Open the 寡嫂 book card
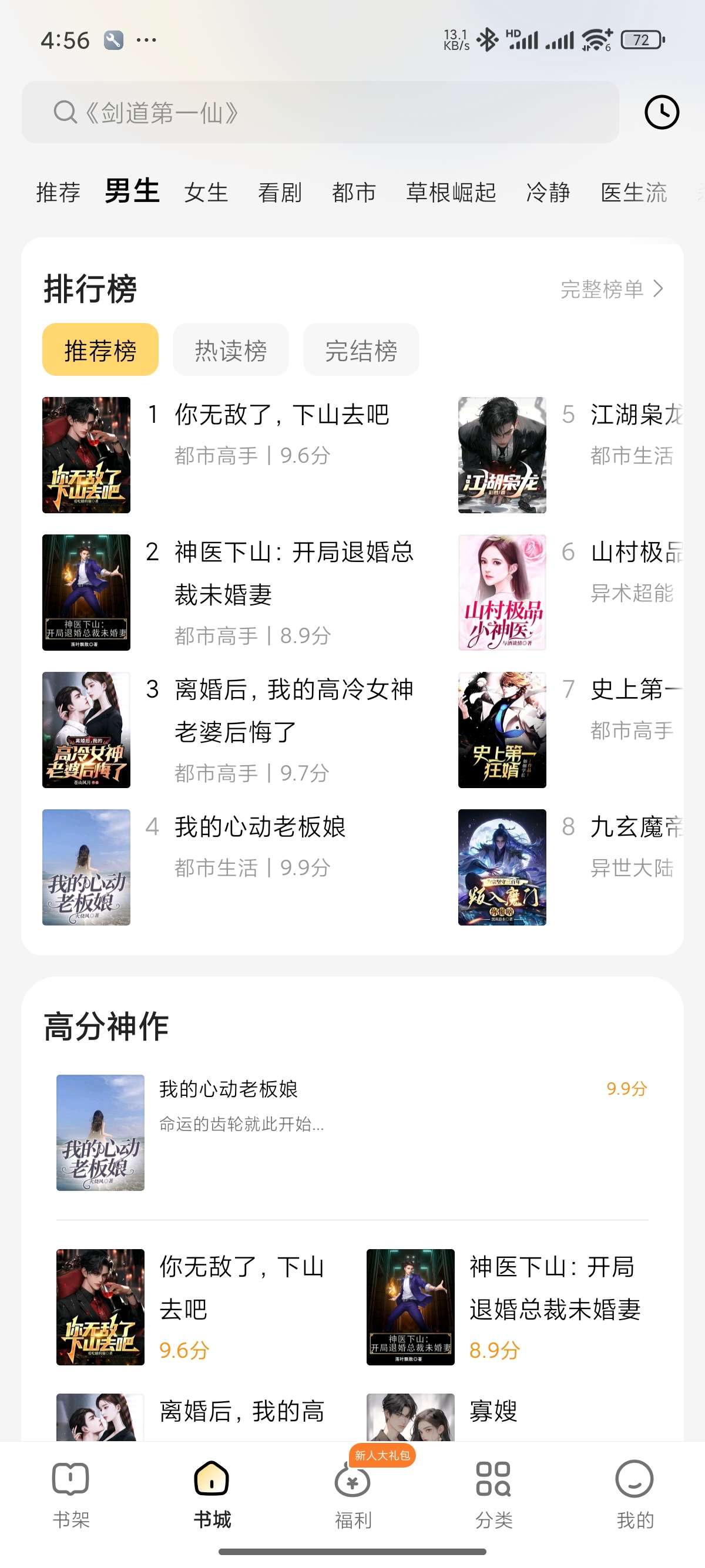The width and height of the screenshot is (705, 1568). pyautogui.click(x=493, y=1411)
